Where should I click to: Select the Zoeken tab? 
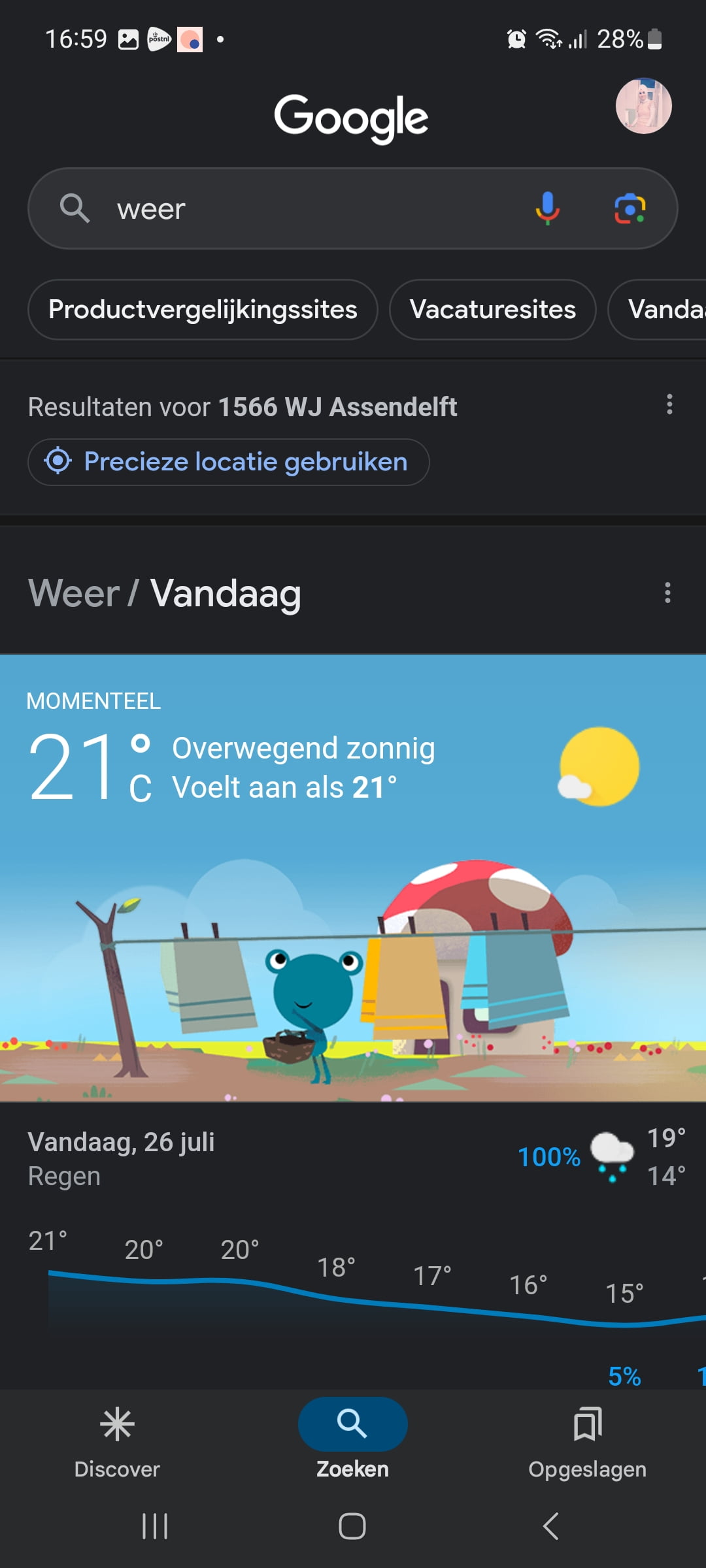pyautogui.click(x=352, y=1445)
